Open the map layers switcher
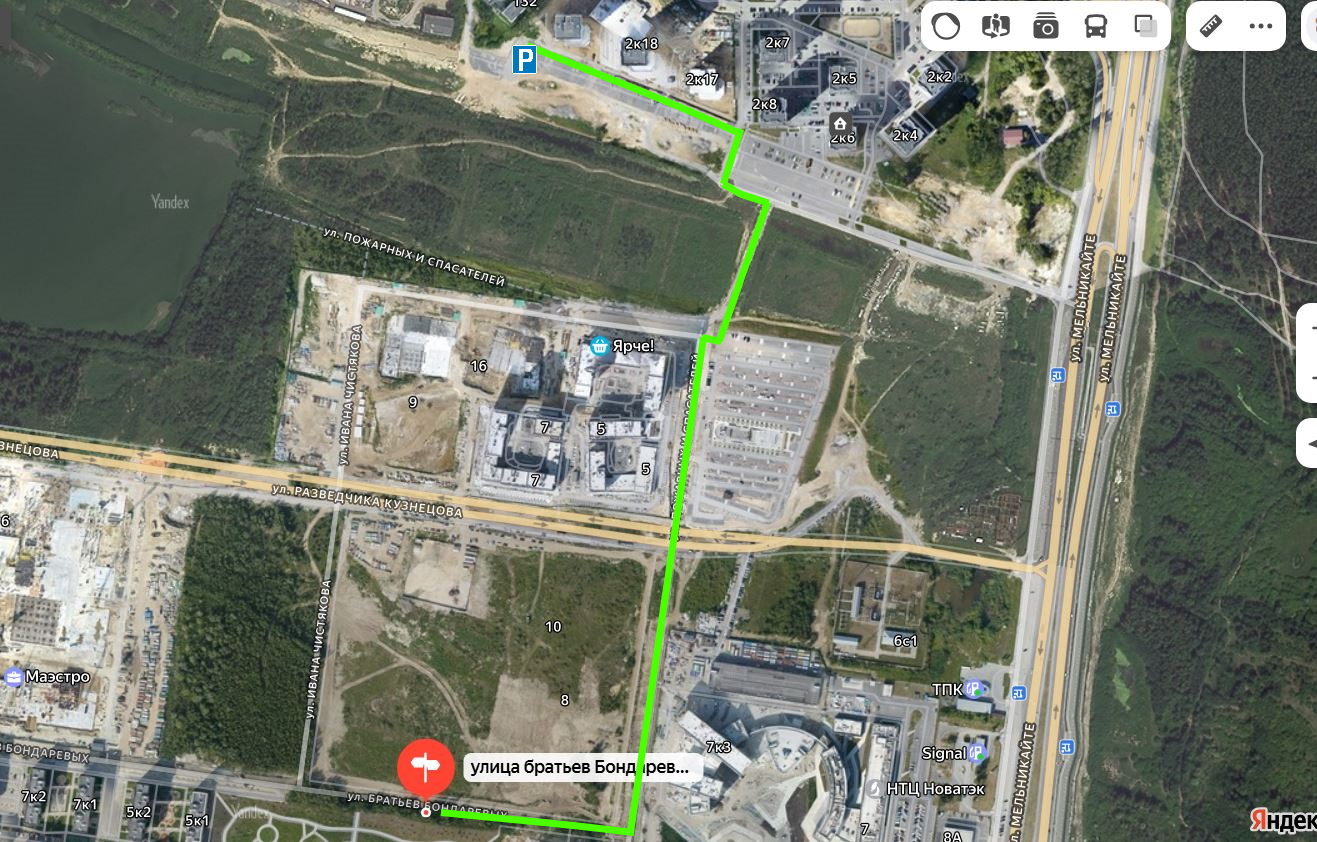The image size is (1317, 842). (x=1146, y=26)
